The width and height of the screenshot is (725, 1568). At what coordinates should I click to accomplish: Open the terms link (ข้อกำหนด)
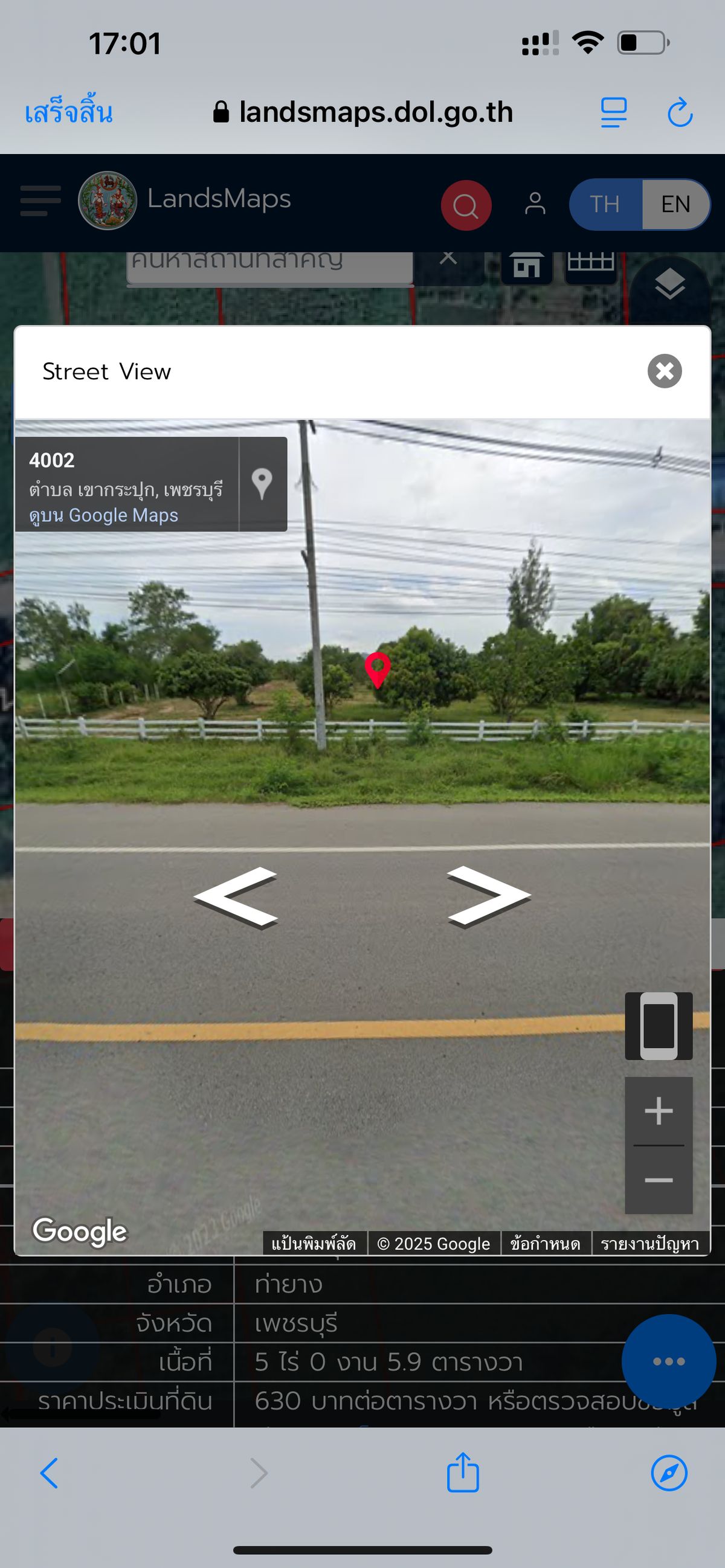(x=545, y=1243)
